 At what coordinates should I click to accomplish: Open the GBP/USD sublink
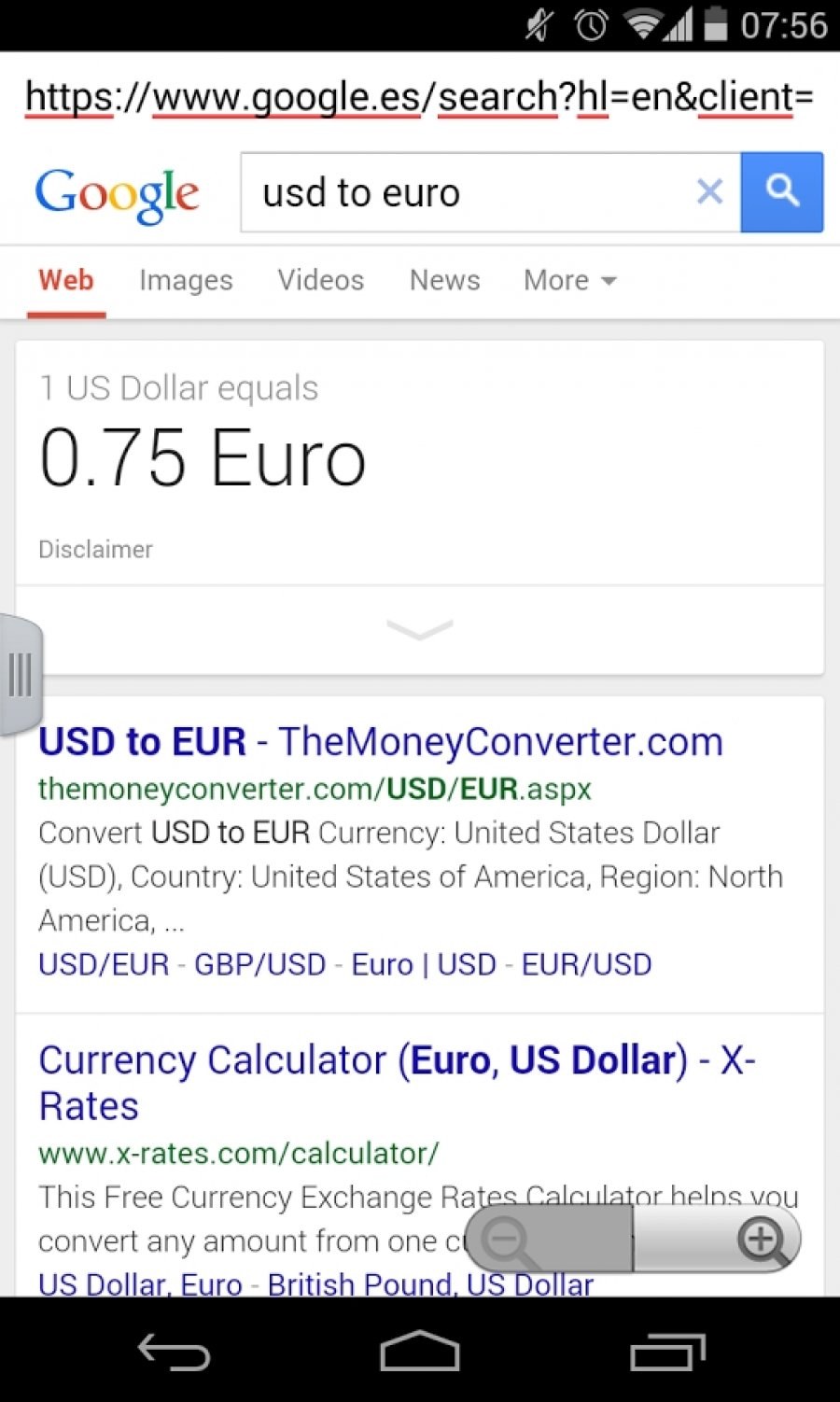point(259,964)
